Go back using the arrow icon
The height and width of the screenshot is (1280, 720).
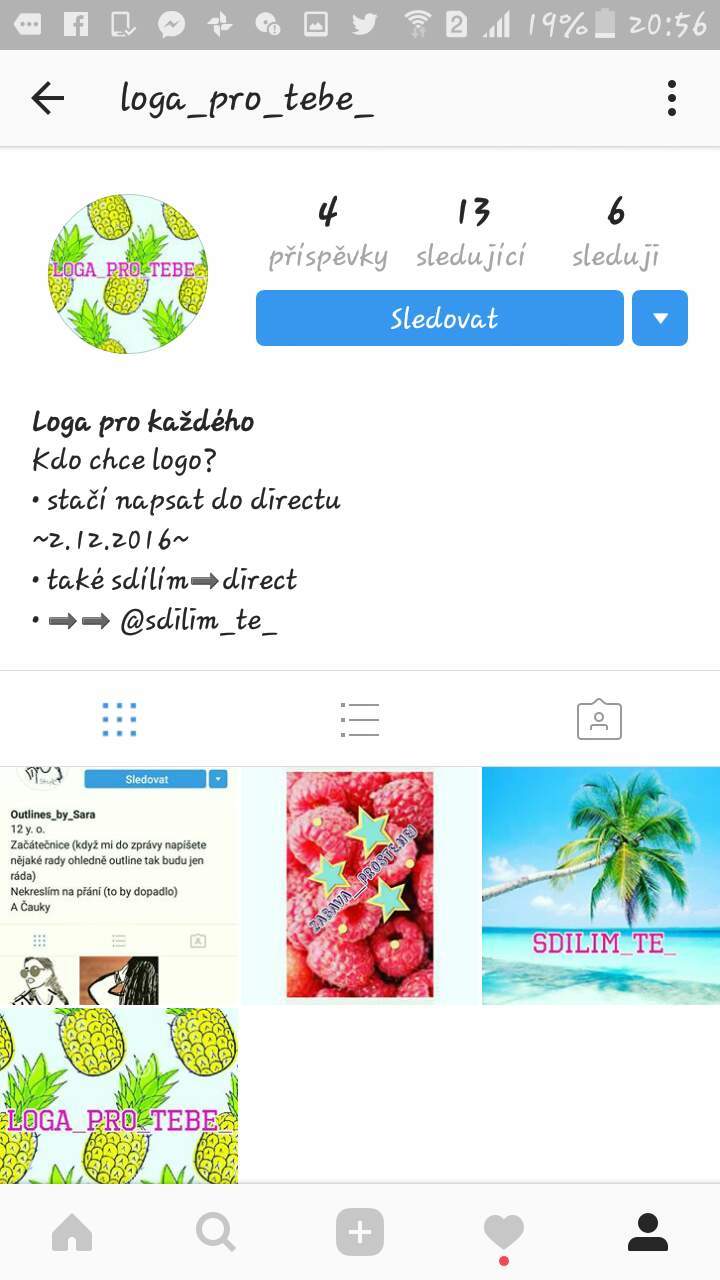(x=47, y=98)
